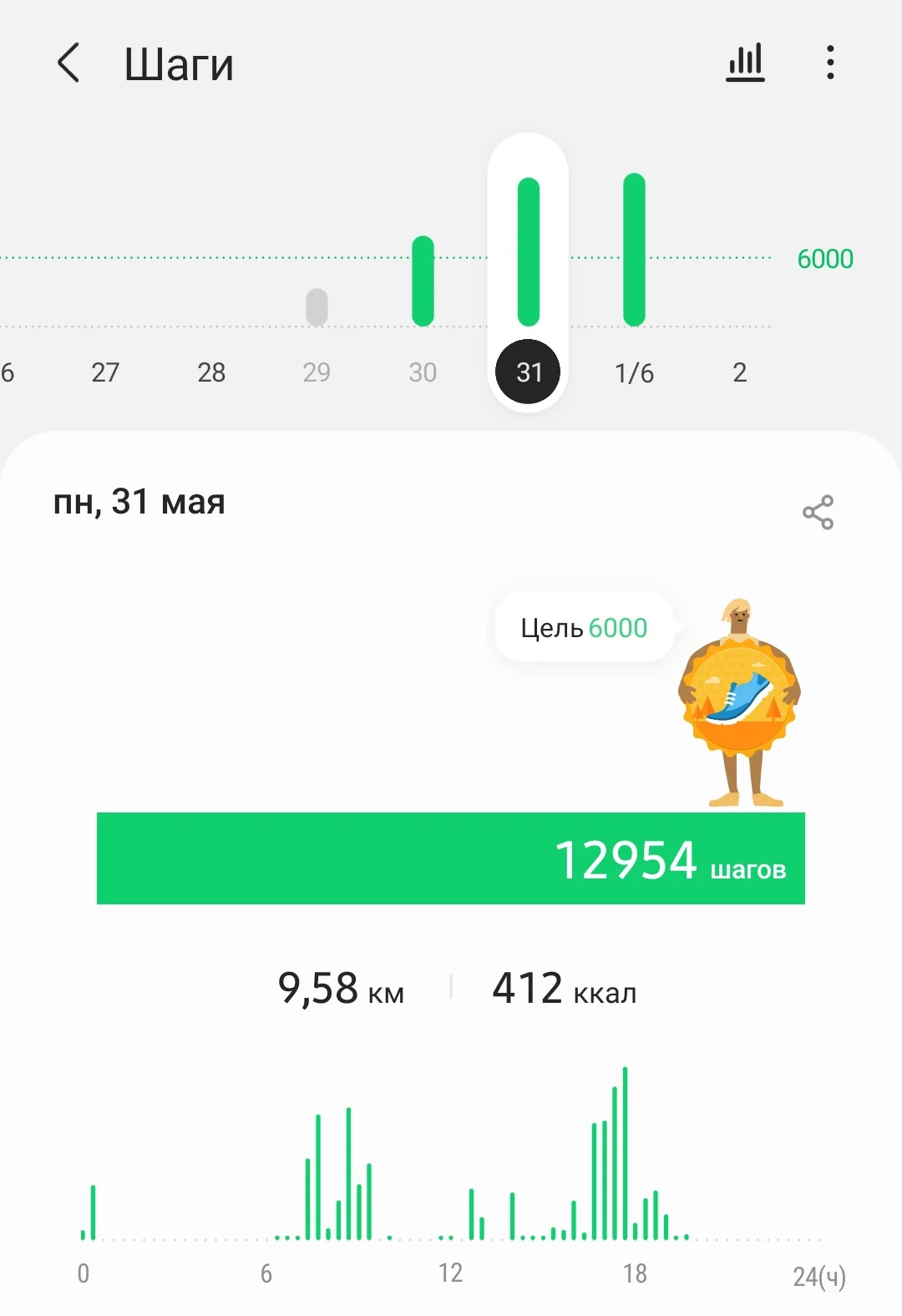
Task: Share the results for 31 мая
Action: 818,512
